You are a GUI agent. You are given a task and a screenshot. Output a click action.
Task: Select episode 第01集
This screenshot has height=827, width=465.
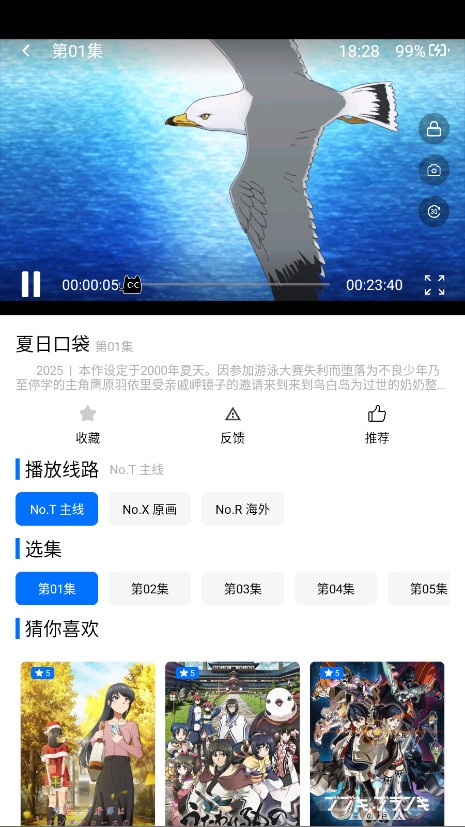coord(56,588)
